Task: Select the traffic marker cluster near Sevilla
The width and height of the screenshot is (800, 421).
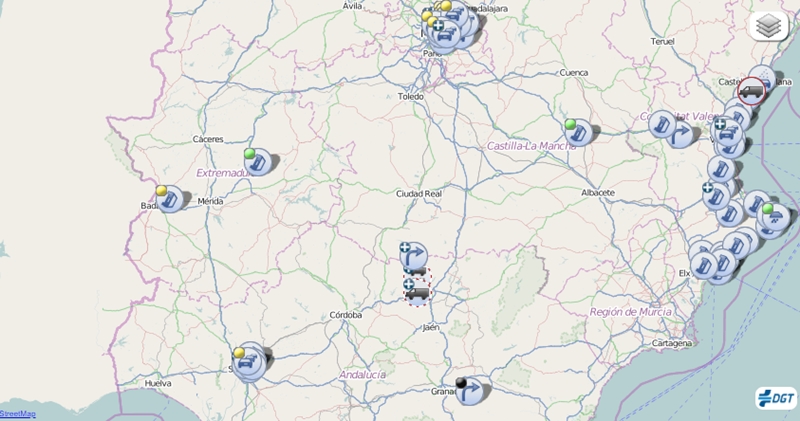Action: 250,362
